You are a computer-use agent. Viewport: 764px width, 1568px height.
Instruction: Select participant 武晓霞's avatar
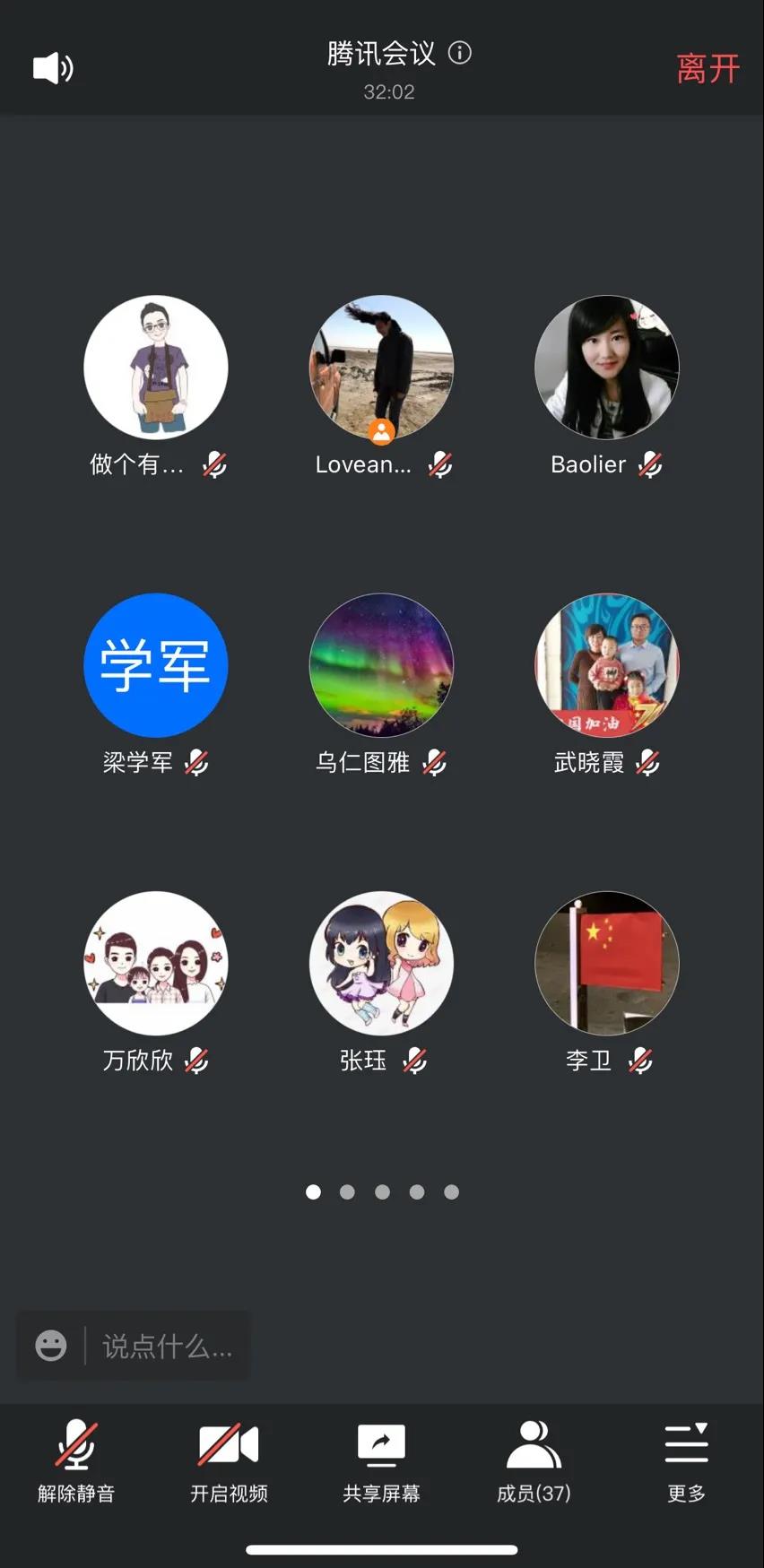[x=607, y=665]
